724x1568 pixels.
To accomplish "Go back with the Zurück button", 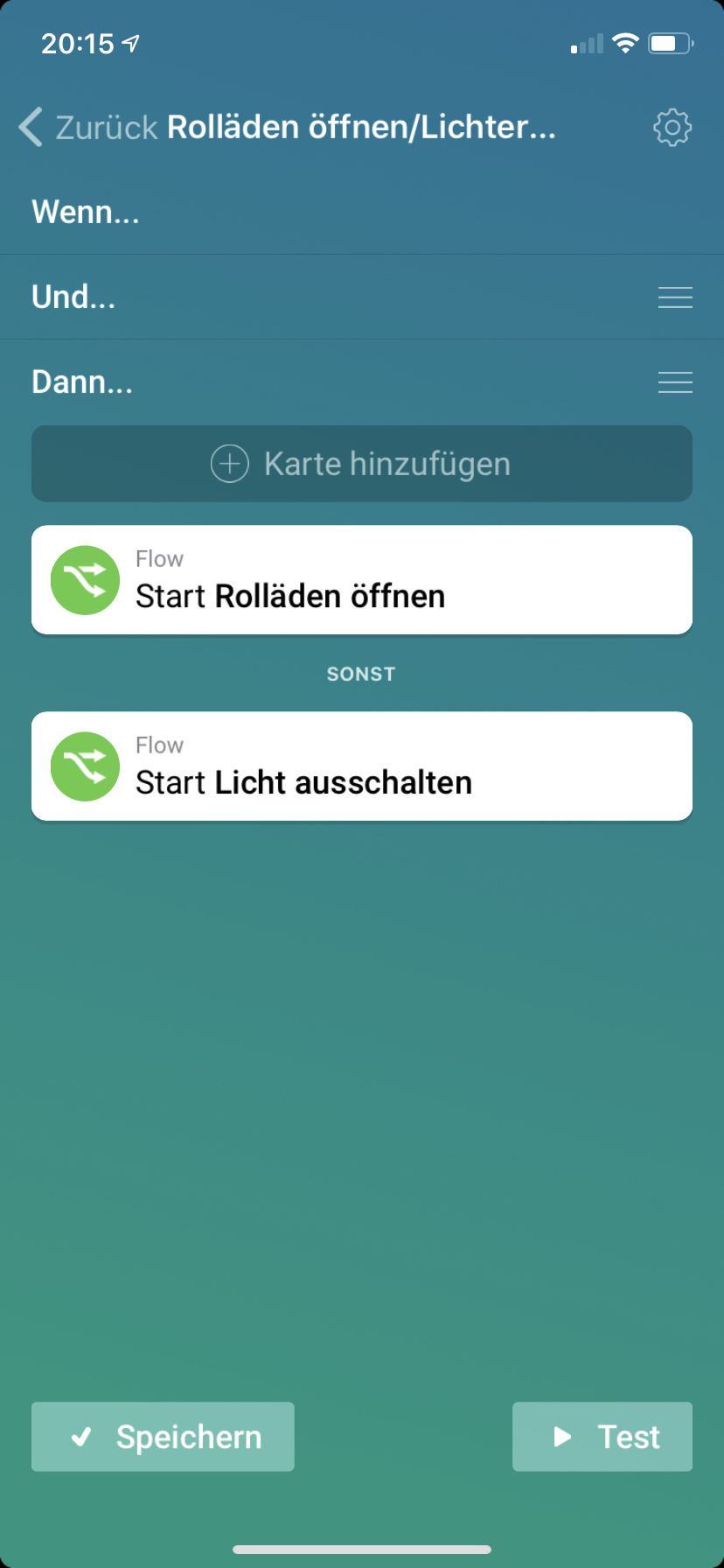I will pos(87,128).
